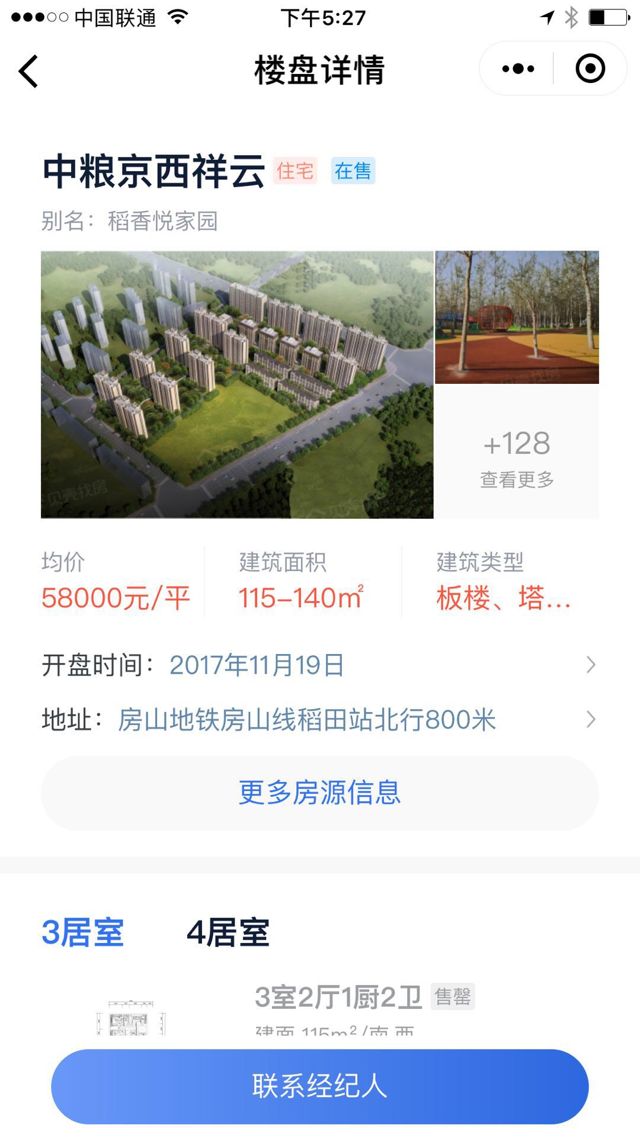Switch to the 3居室 tab
The width and height of the screenshot is (640, 1138).
[82, 933]
